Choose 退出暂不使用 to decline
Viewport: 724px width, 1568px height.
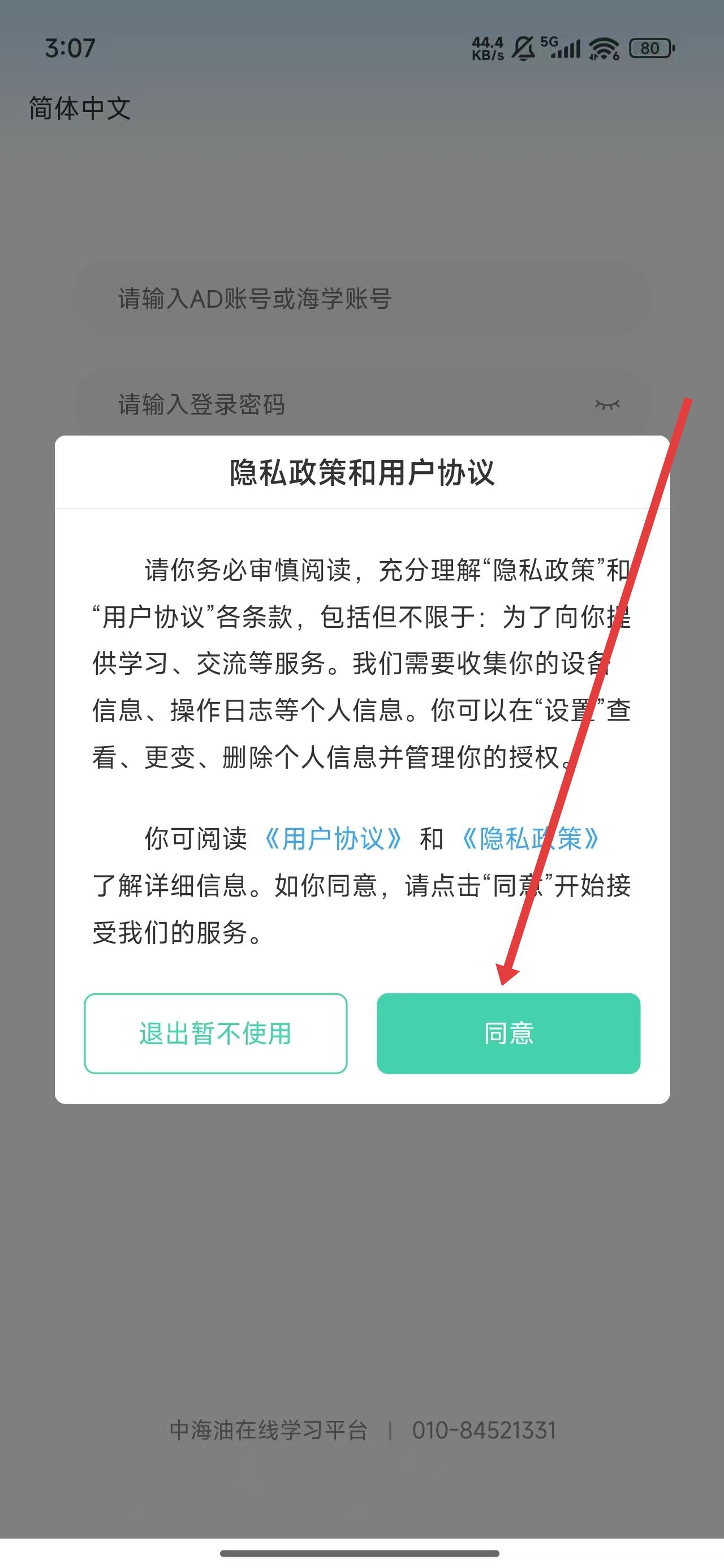216,1033
